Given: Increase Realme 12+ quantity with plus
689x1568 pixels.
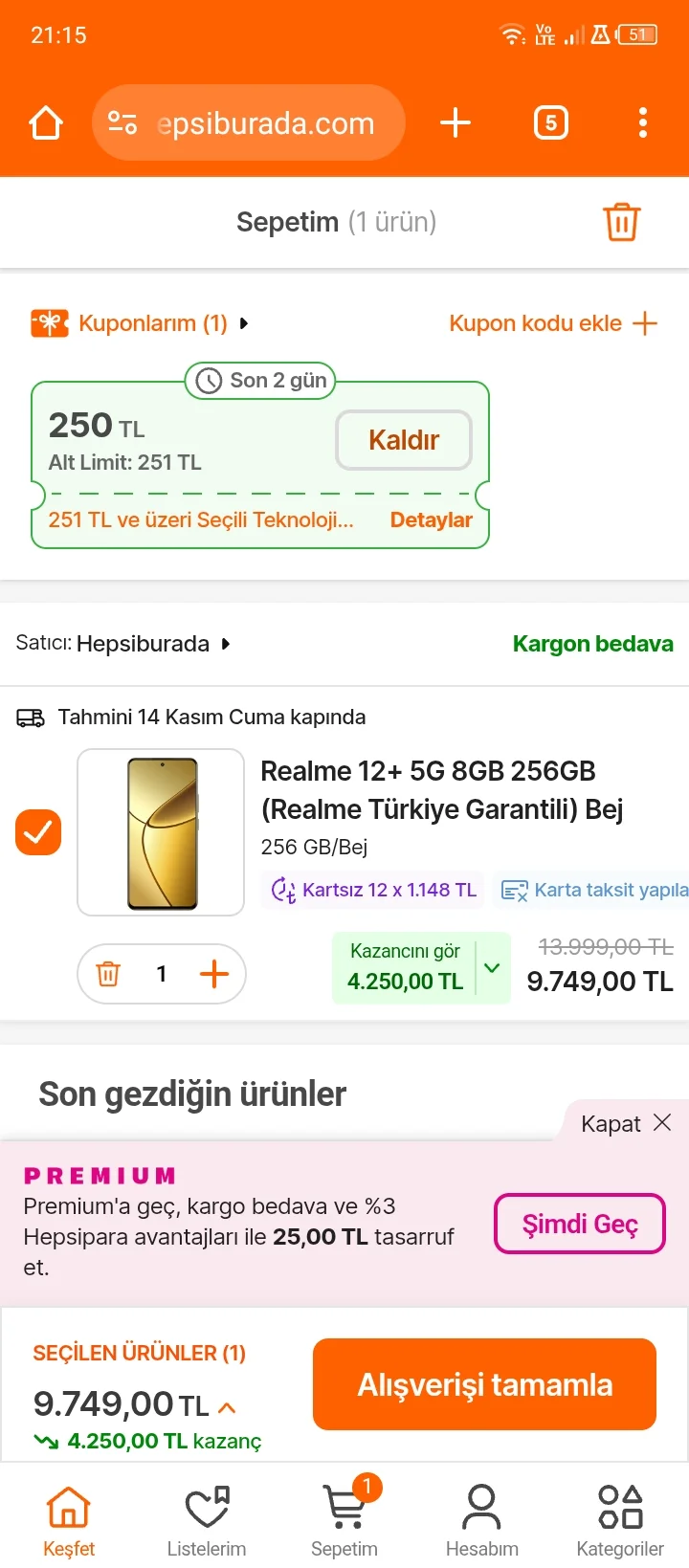Looking at the screenshot, I should (213, 974).
